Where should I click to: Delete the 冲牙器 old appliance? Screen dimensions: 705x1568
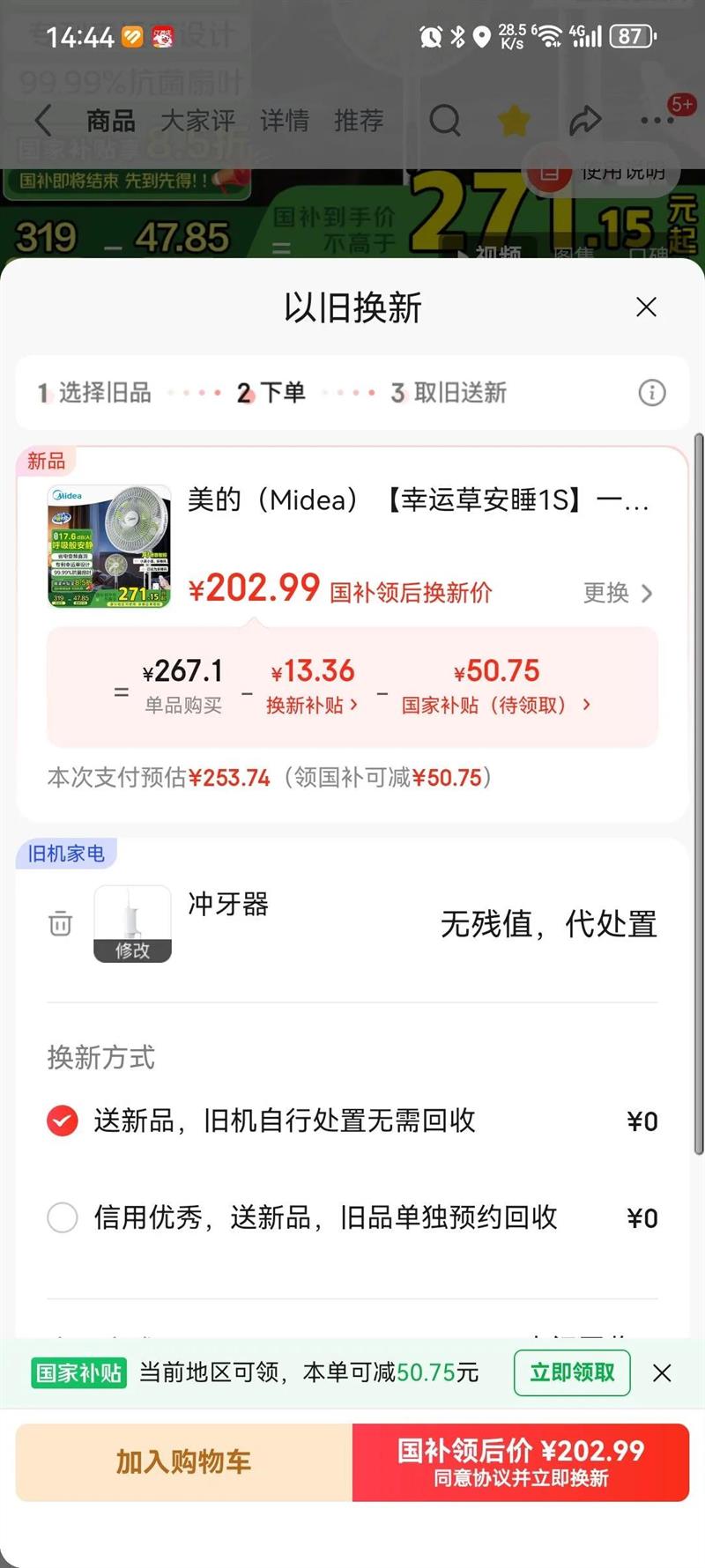click(x=59, y=924)
